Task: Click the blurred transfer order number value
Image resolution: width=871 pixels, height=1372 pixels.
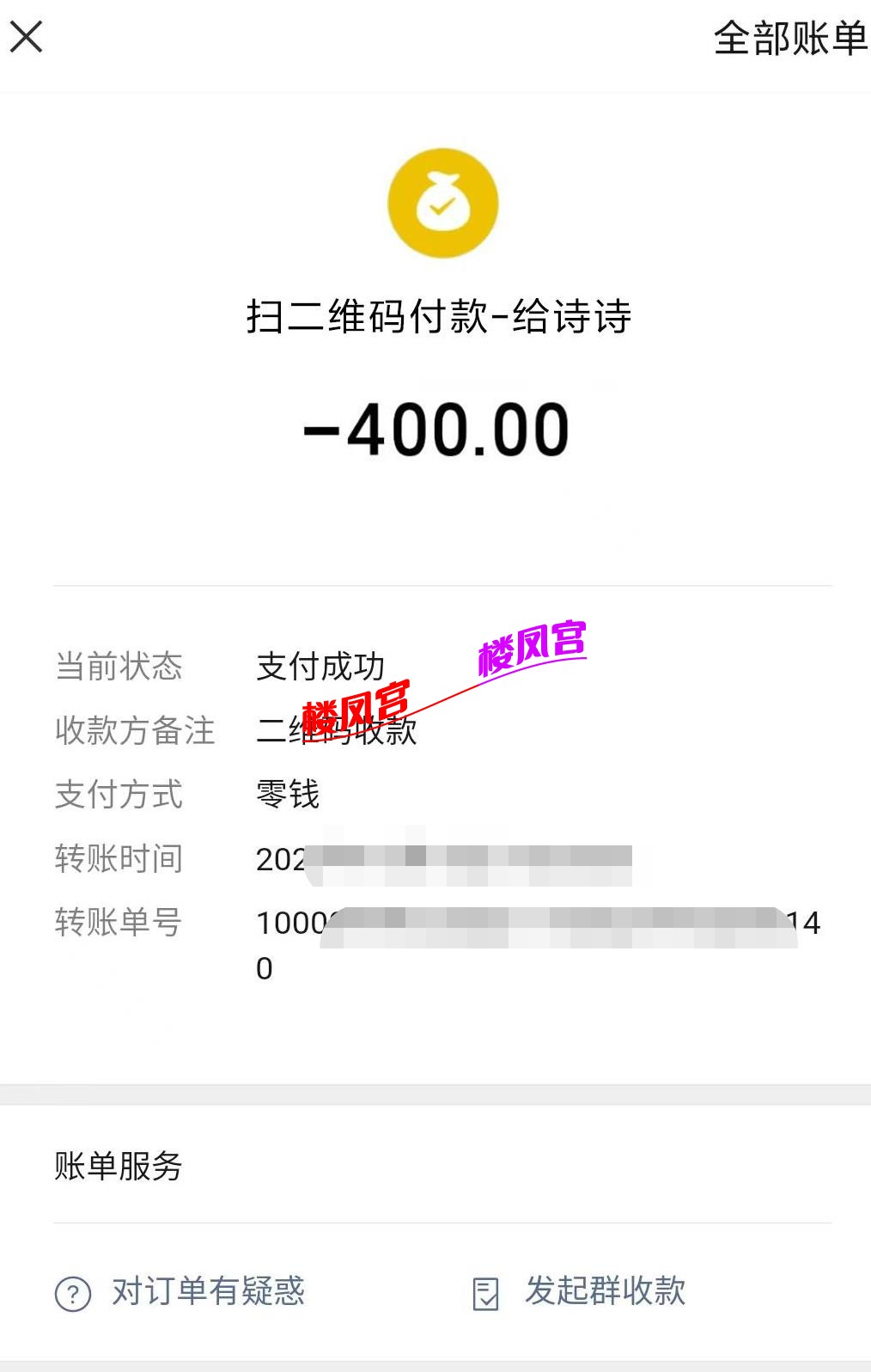Action: click(541, 925)
